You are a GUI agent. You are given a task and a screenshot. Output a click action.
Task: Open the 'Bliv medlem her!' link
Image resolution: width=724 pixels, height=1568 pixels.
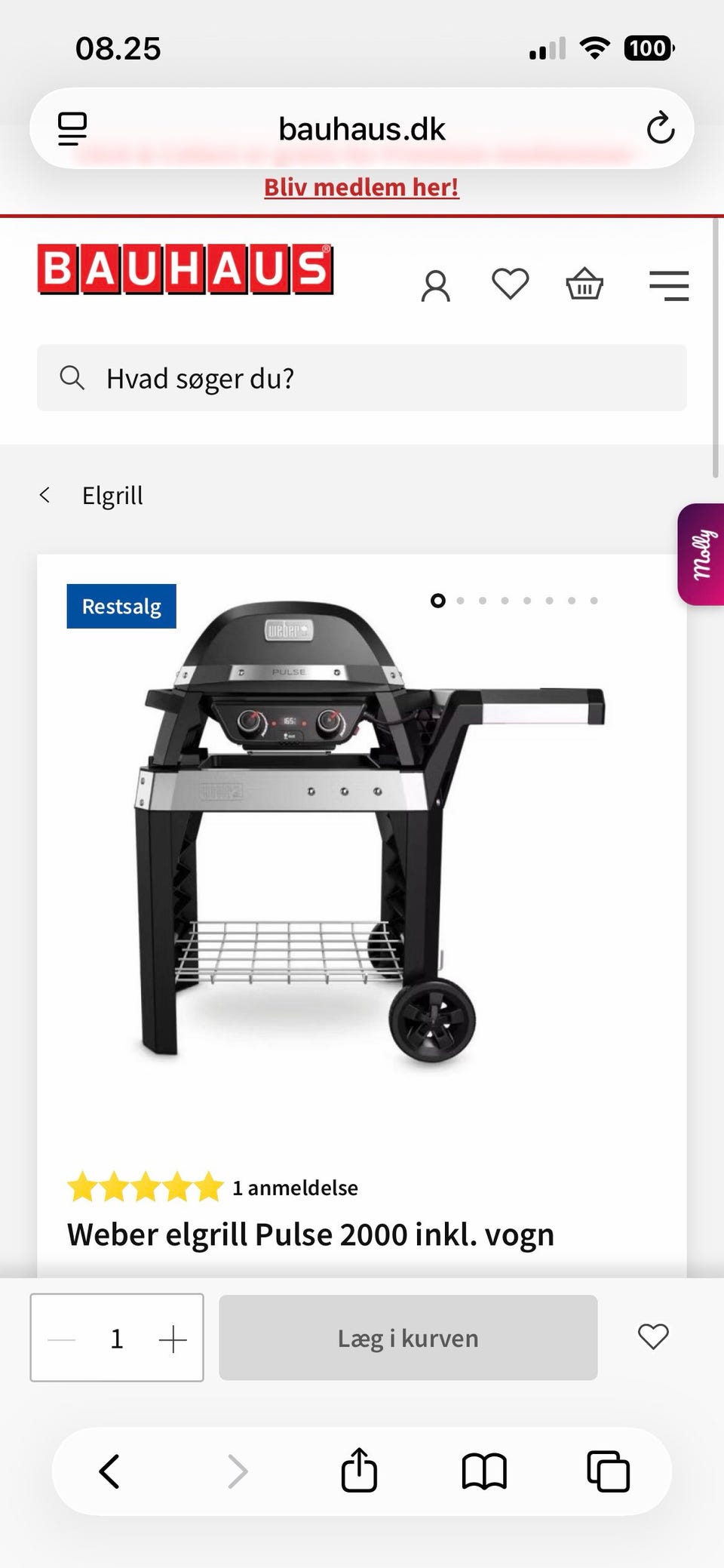pos(361,187)
